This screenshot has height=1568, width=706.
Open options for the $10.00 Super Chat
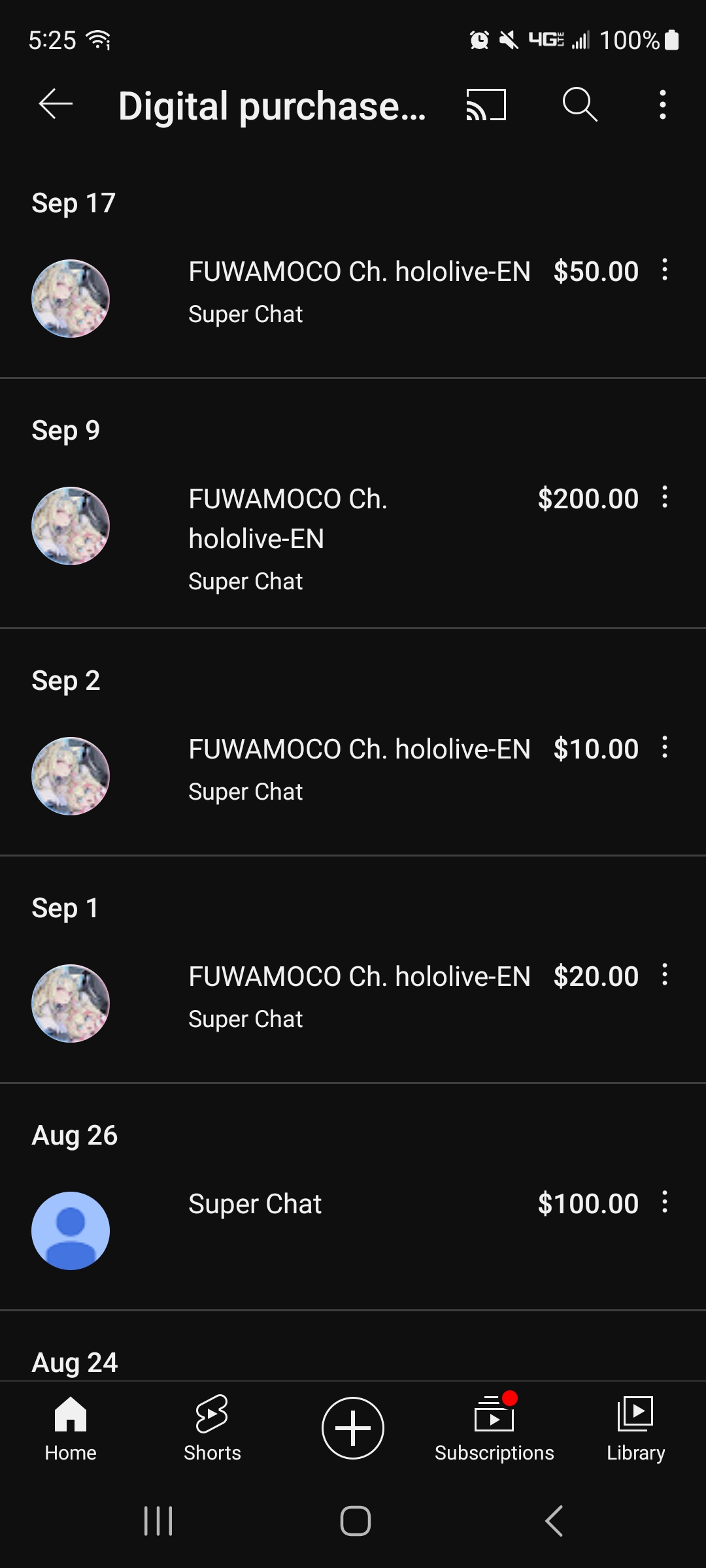click(x=665, y=747)
